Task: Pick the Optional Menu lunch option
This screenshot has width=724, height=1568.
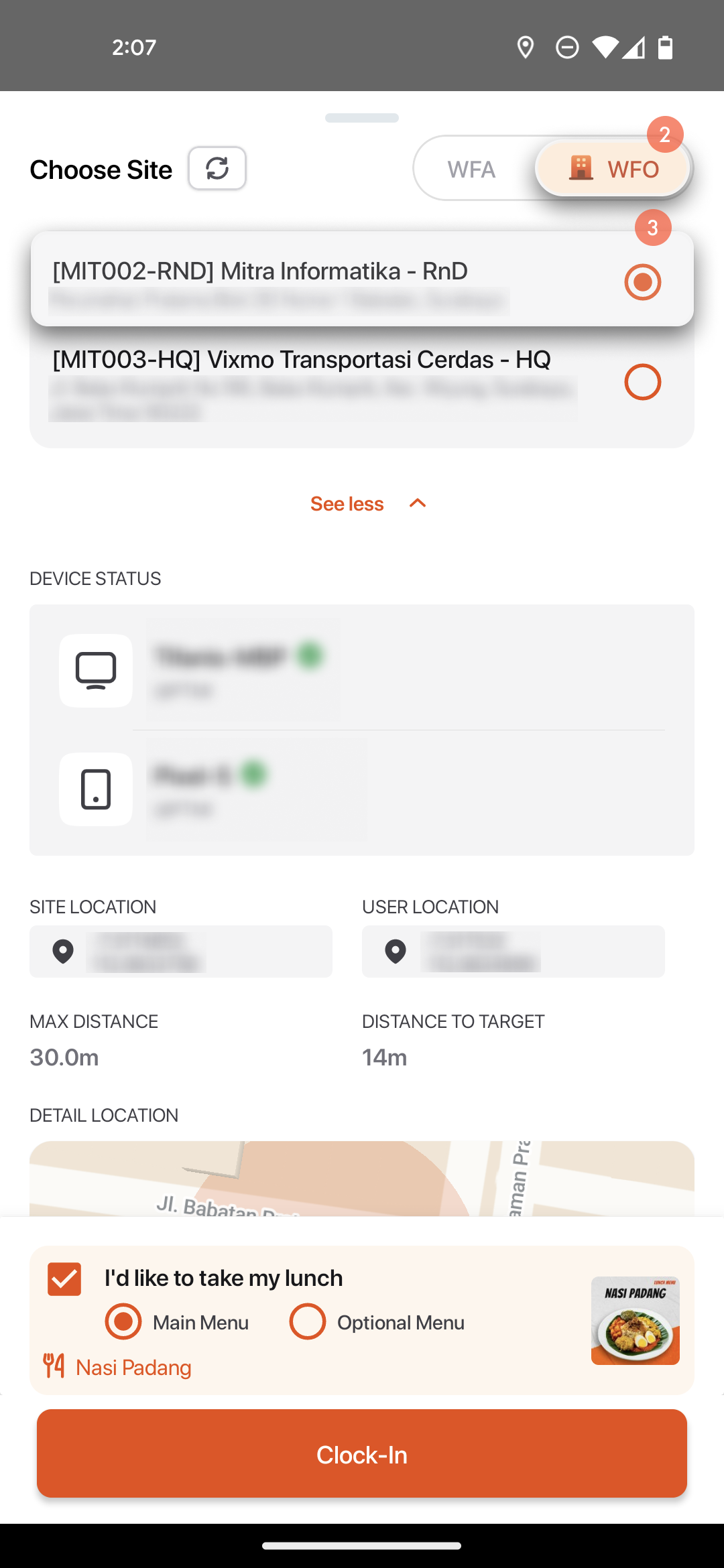Action: click(377, 1322)
